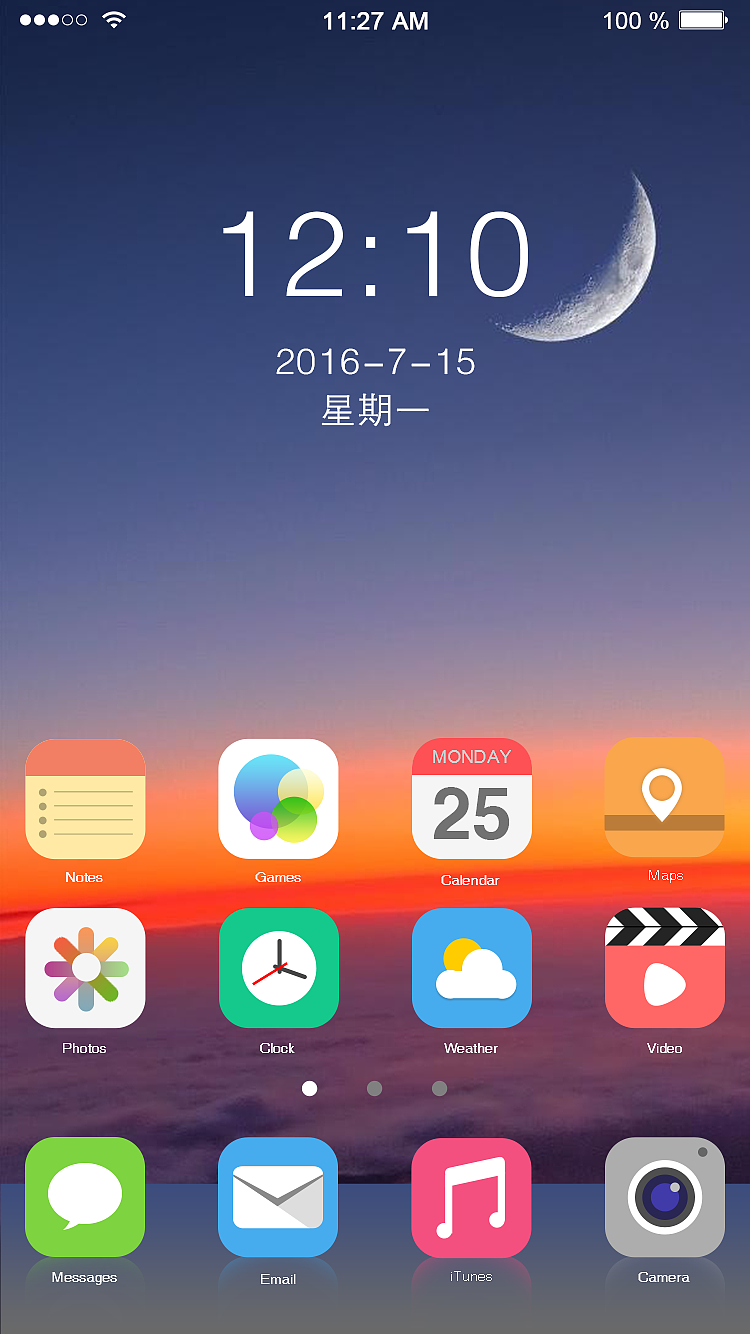Open the Camera app
The width and height of the screenshot is (750, 1334).
[664, 1197]
